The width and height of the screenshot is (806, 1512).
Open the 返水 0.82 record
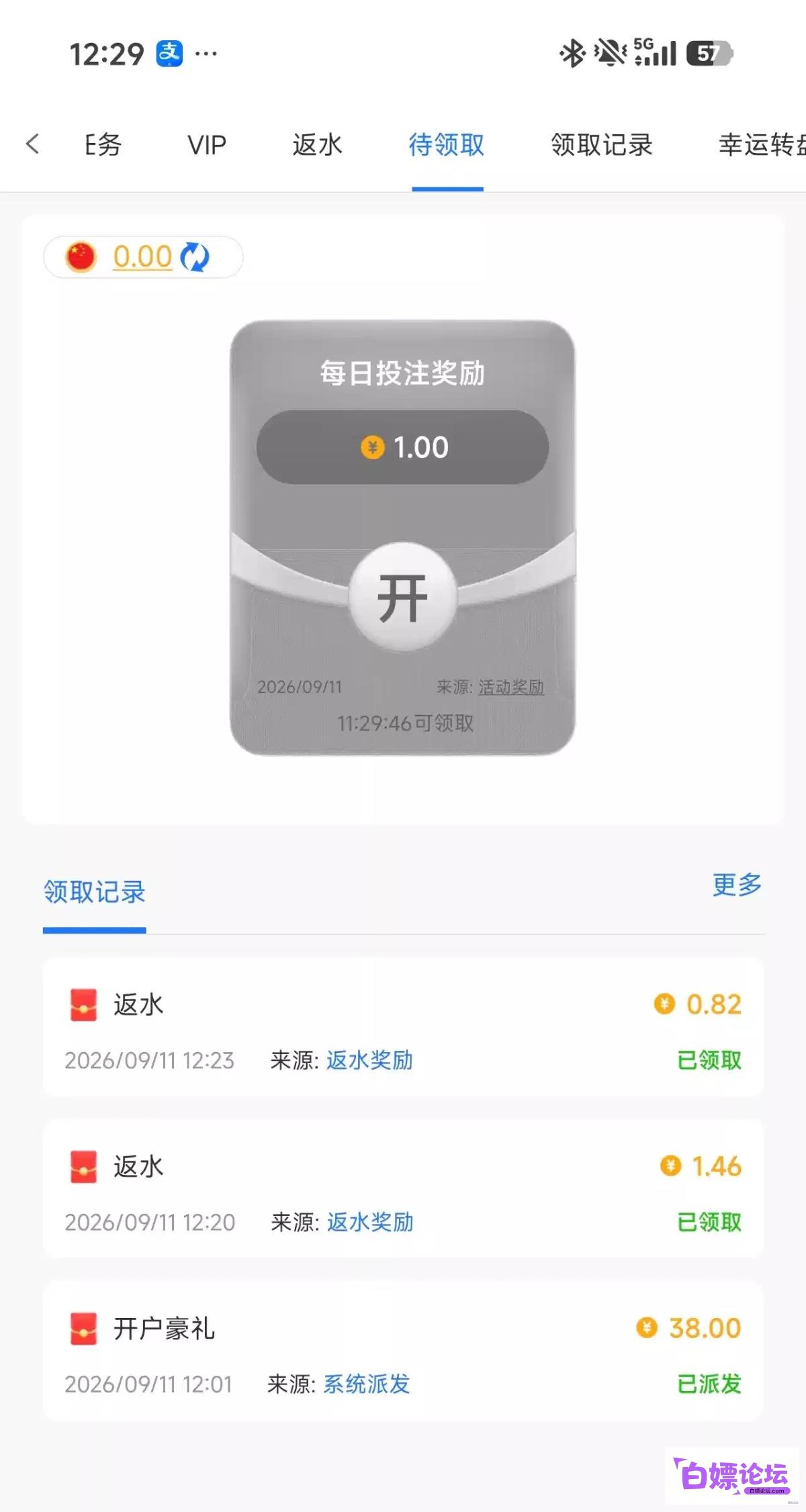[403, 1027]
